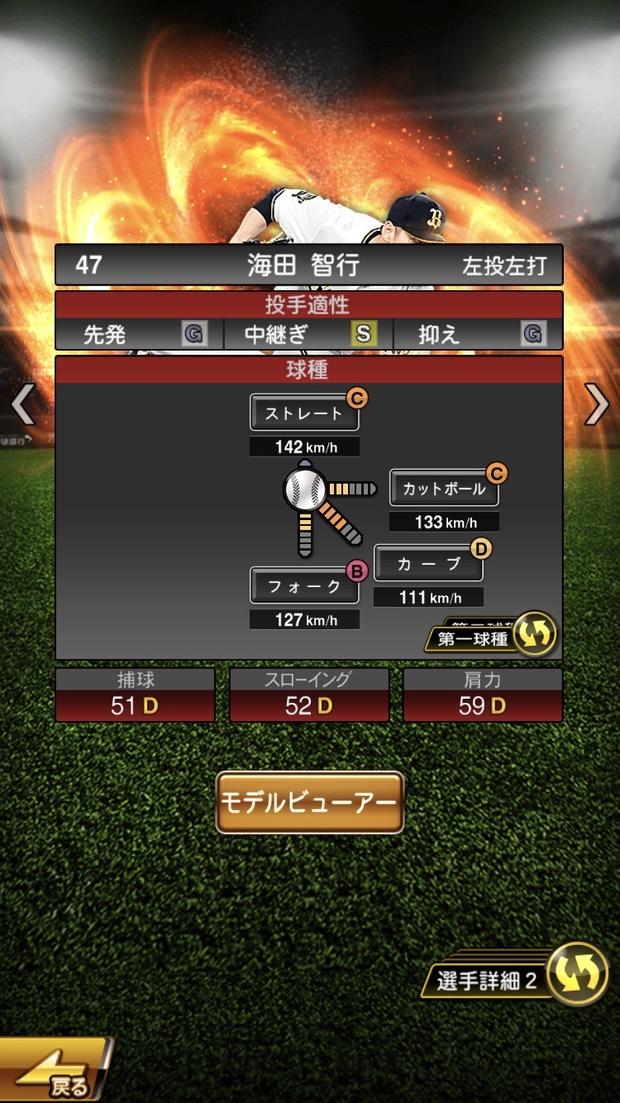This screenshot has height=1103, width=620.
Task: Tap the 第一球種 pitch switch button
Action: [492, 636]
